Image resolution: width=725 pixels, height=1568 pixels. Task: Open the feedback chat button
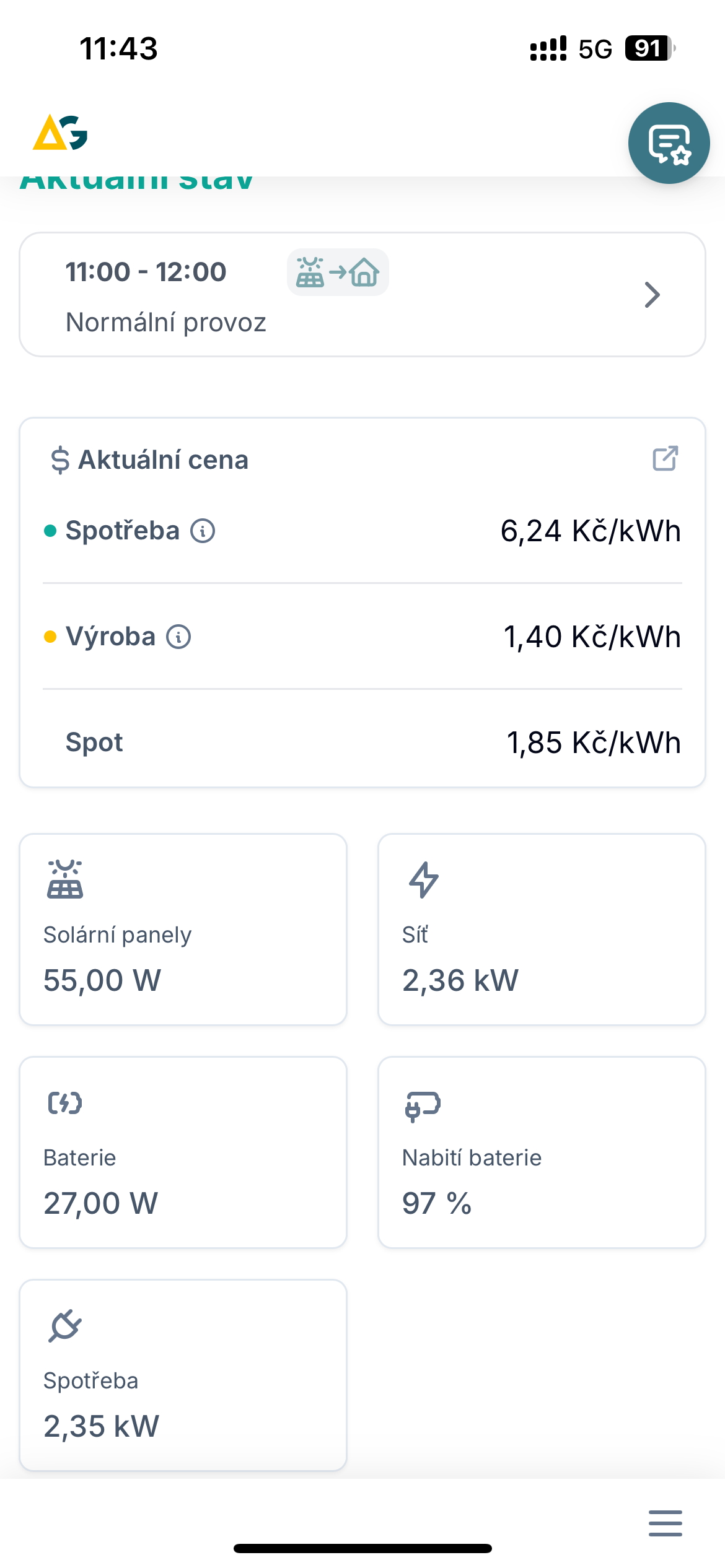tap(669, 143)
